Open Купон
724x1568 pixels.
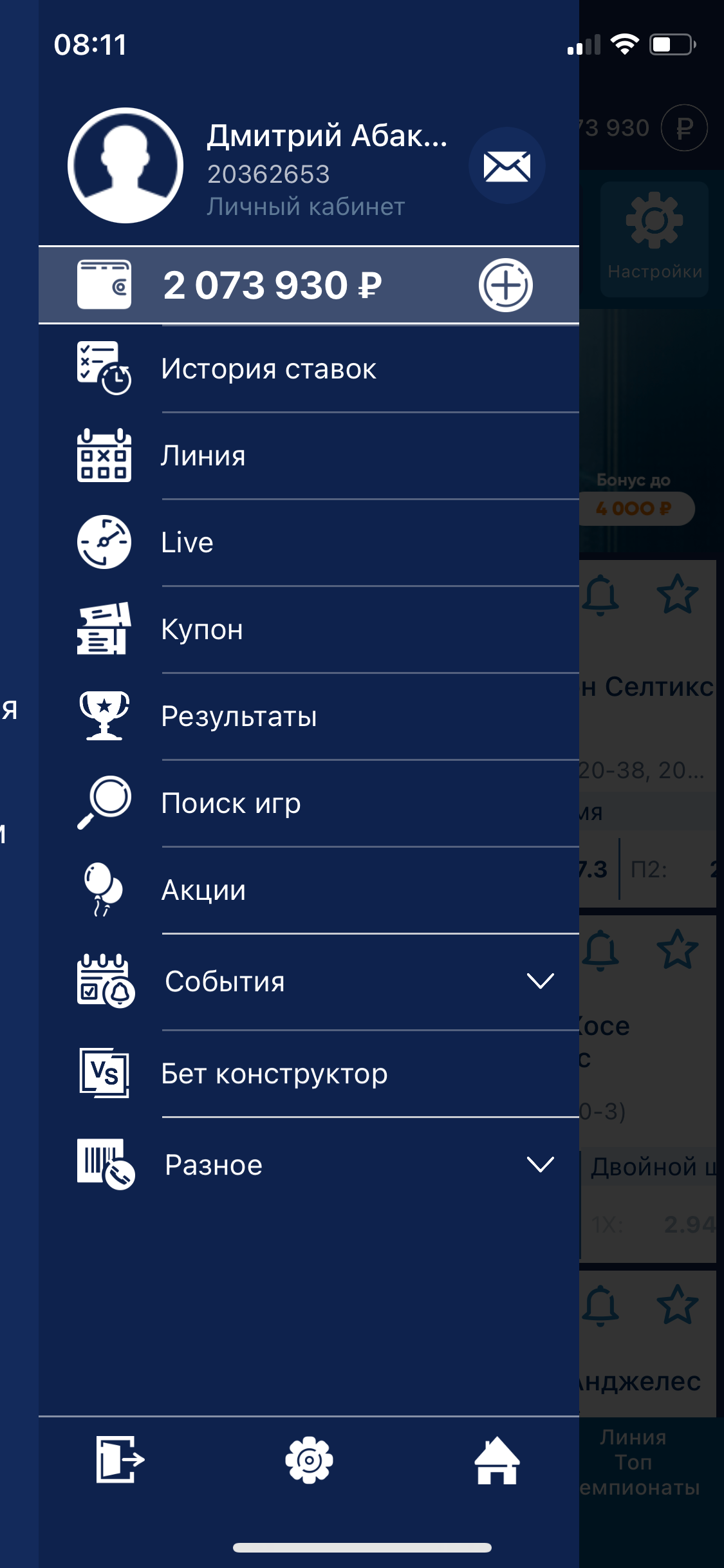point(202,630)
